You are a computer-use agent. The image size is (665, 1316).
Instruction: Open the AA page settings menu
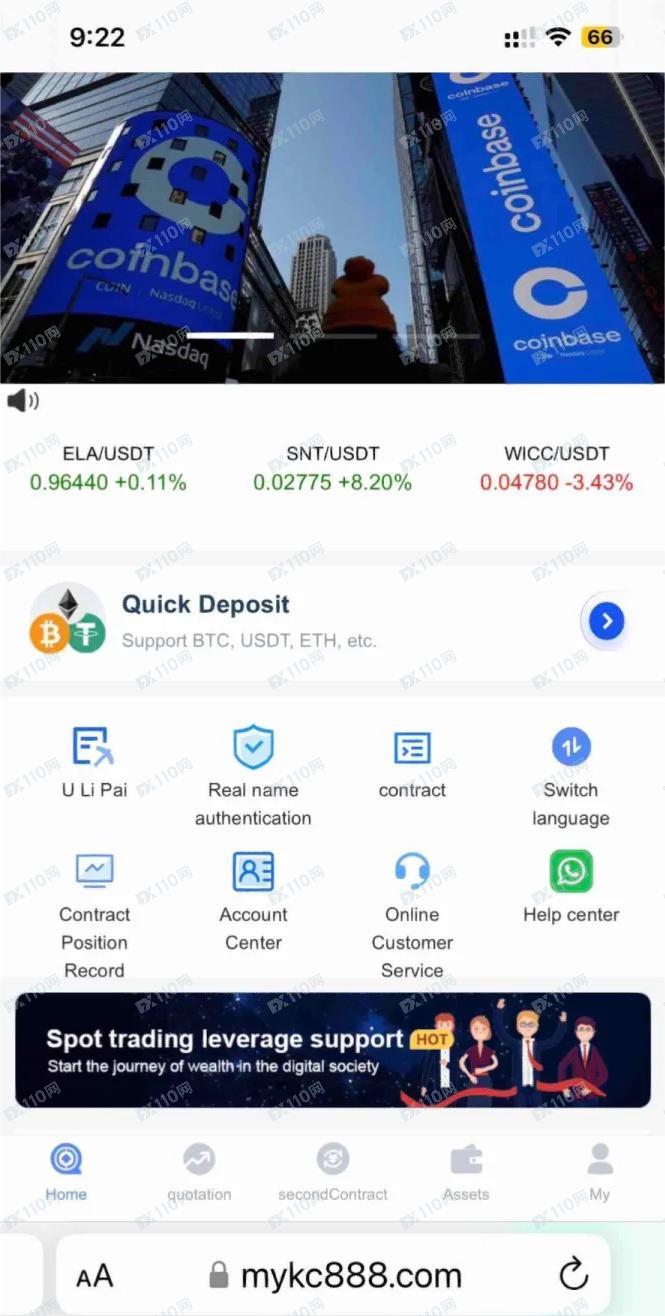coord(95,1276)
